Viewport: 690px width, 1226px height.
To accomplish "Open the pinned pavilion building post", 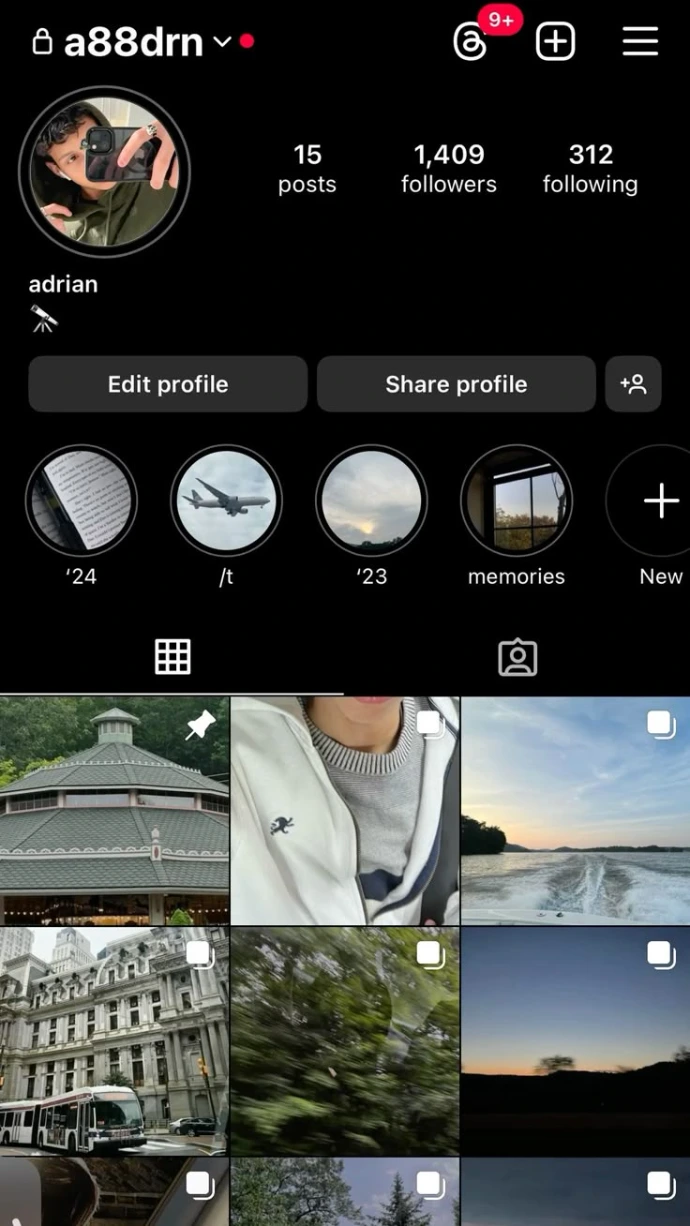I will pyautogui.click(x=114, y=810).
